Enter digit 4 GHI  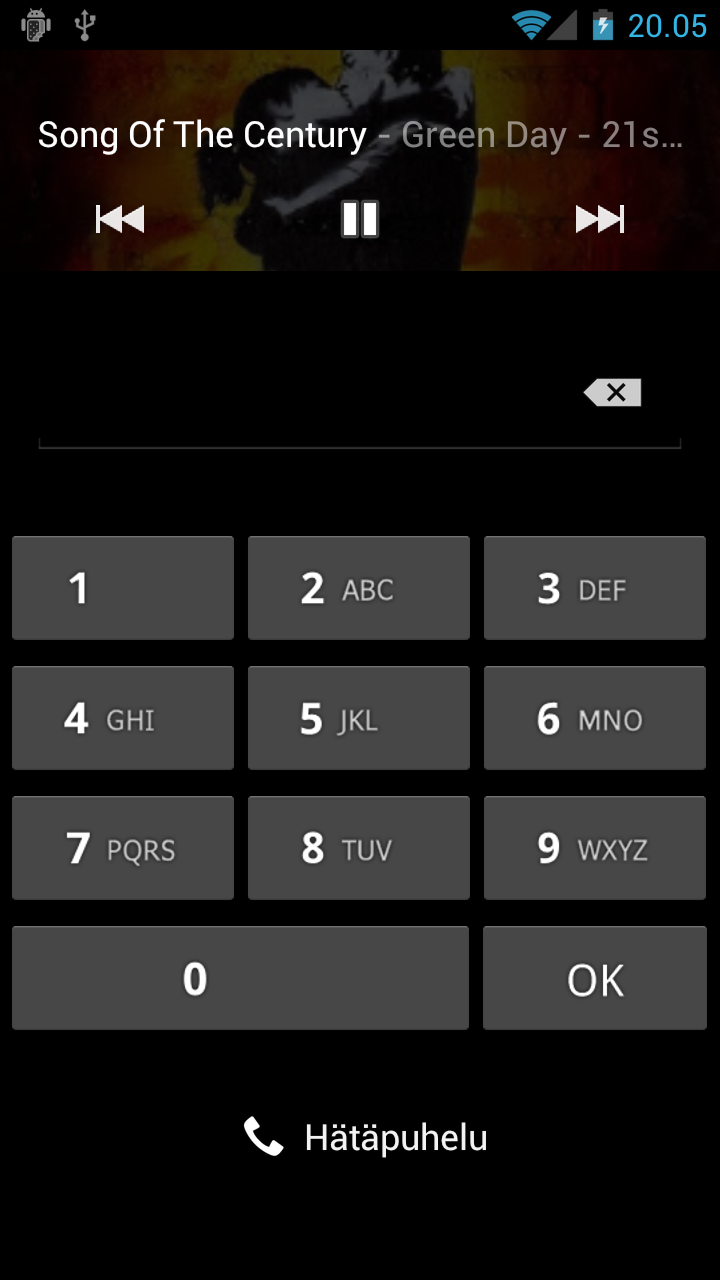click(123, 718)
